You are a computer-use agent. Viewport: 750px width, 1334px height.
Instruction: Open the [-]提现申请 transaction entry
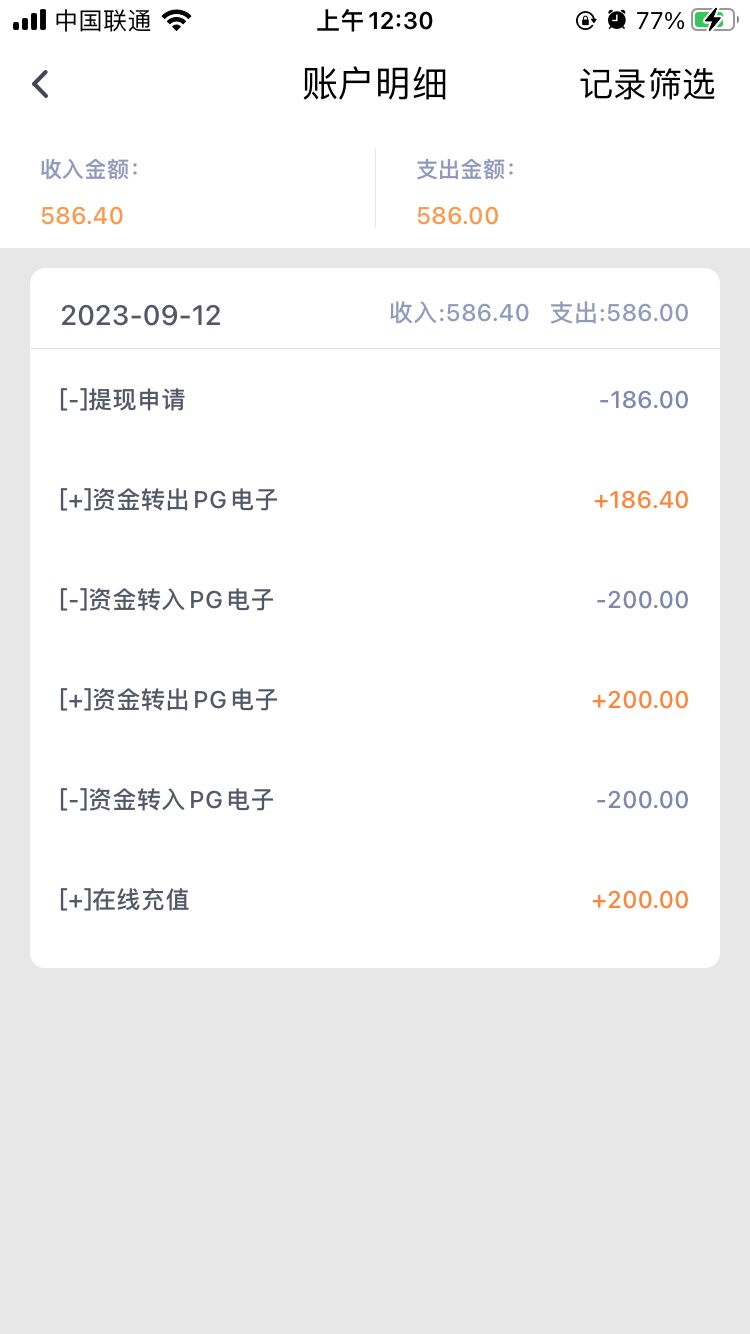tap(375, 399)
